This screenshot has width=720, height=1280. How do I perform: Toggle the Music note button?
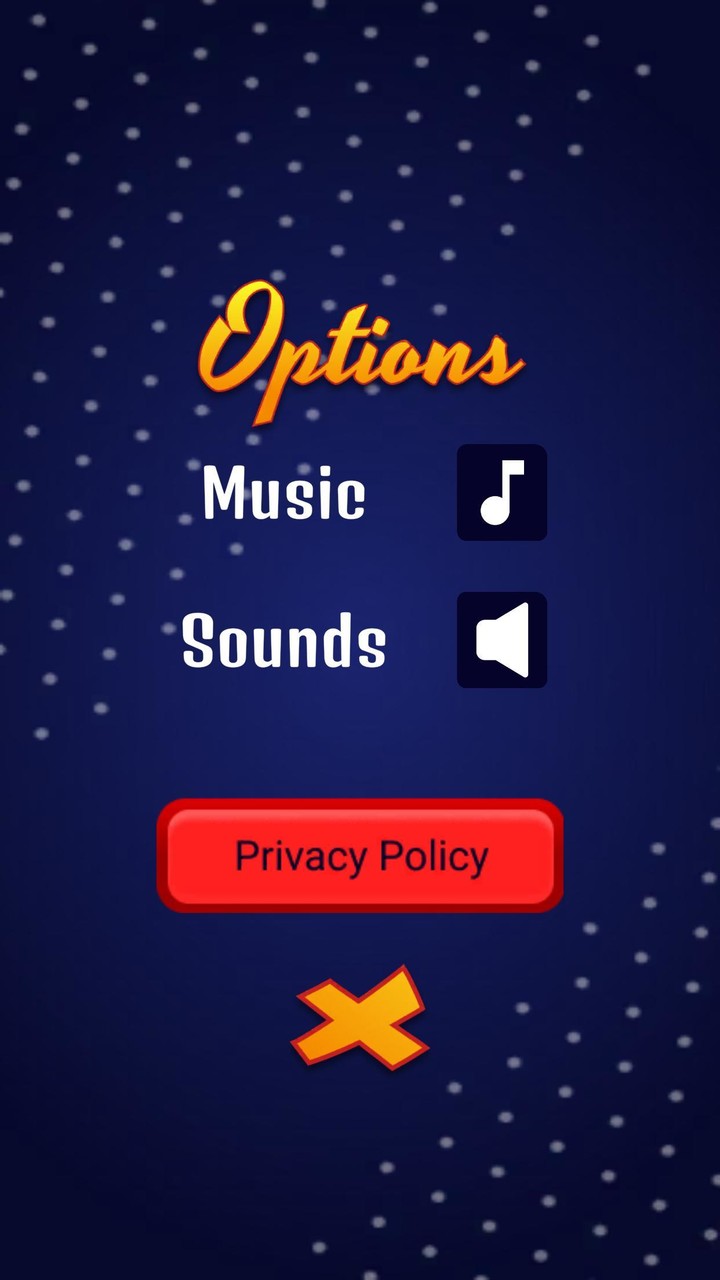tap(502, 492)
